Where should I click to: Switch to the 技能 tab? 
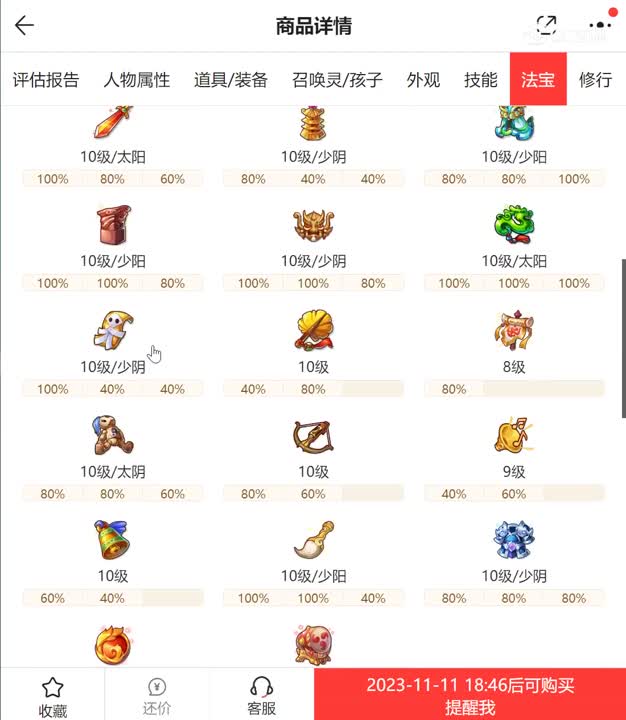481,80
